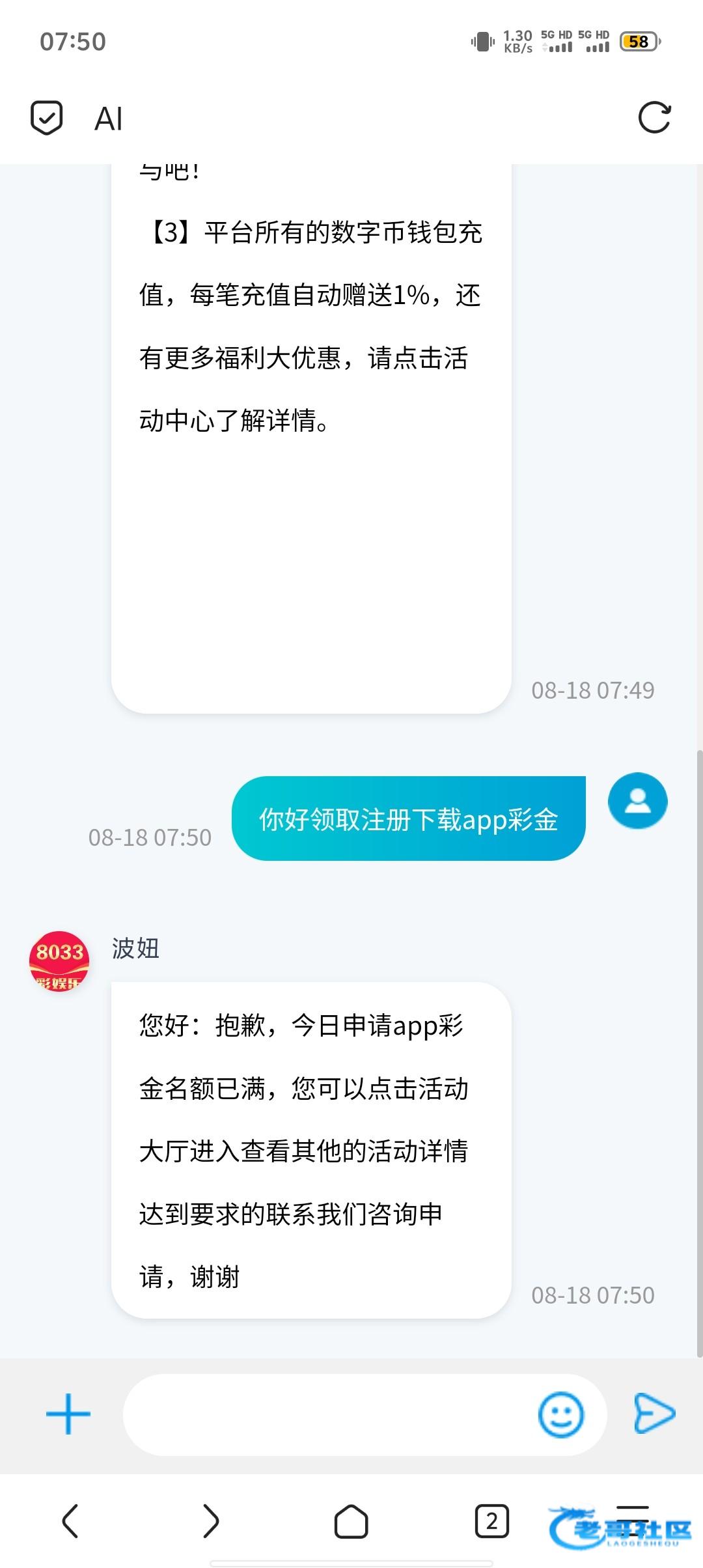Go back to the previous page
Image resolution: width=703 pixels, height=1568 pixels.
(x=70, y=1521)
